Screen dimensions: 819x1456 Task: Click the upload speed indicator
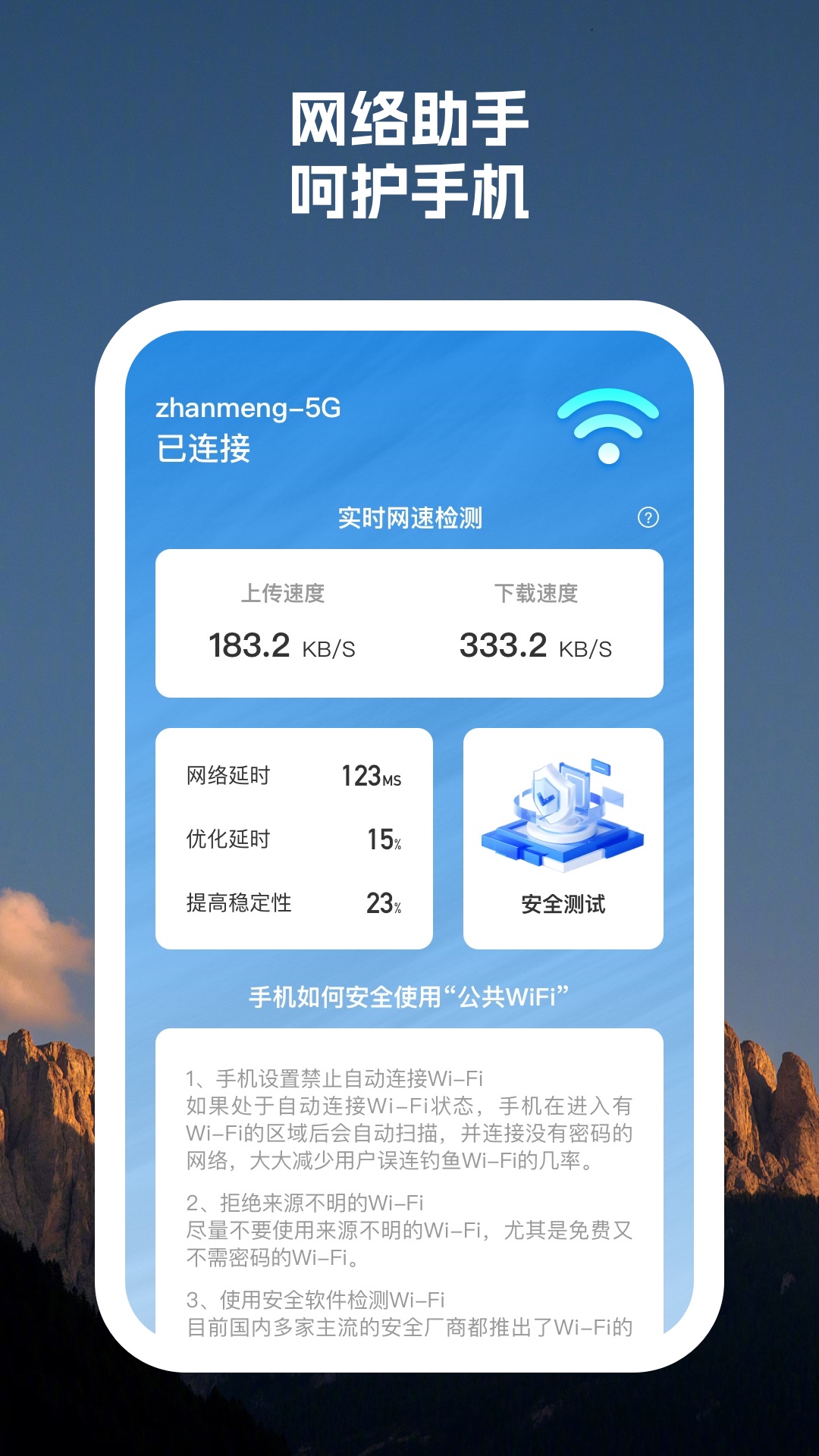[x=283, y=622]
